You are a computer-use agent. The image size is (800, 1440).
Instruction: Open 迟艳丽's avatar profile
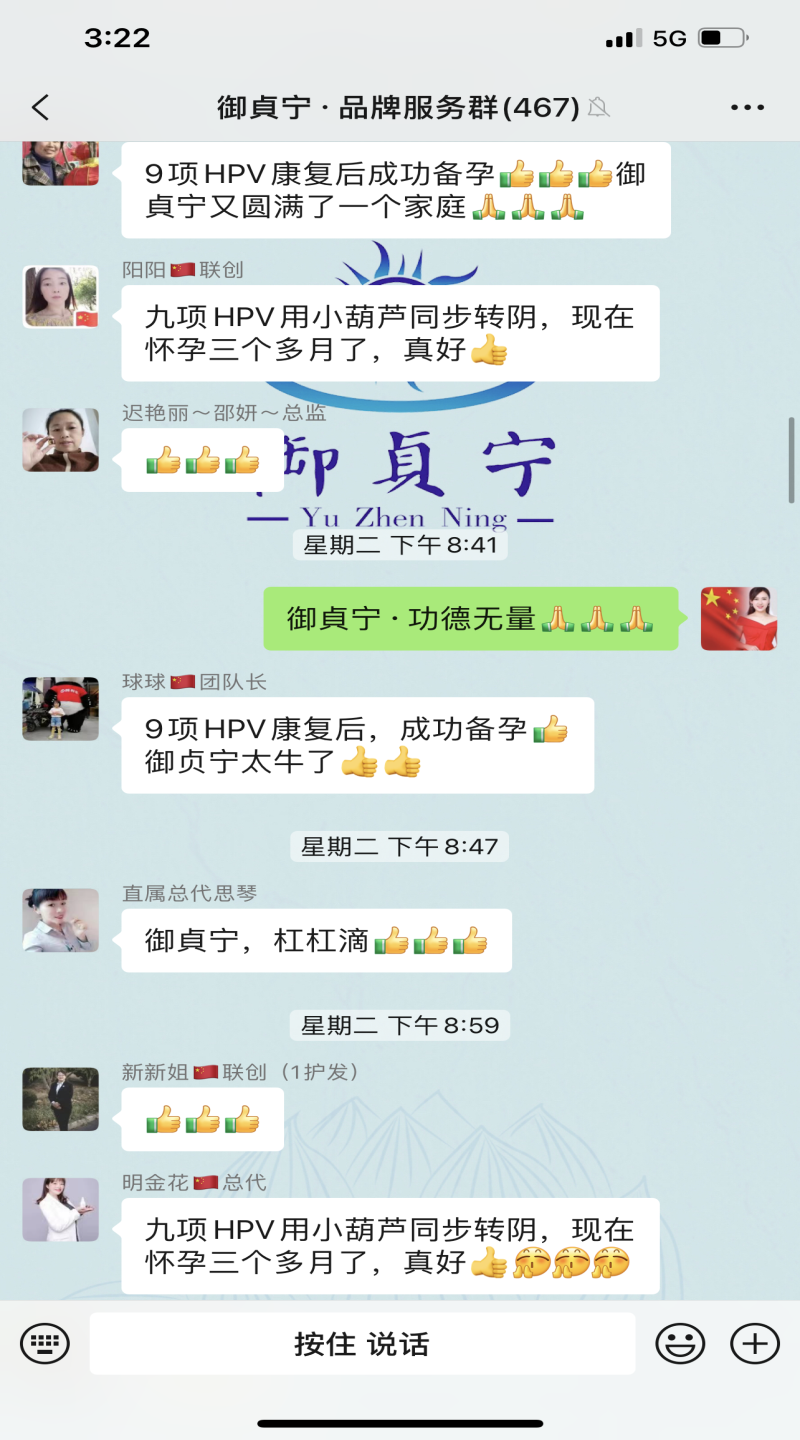coord(61,440)
